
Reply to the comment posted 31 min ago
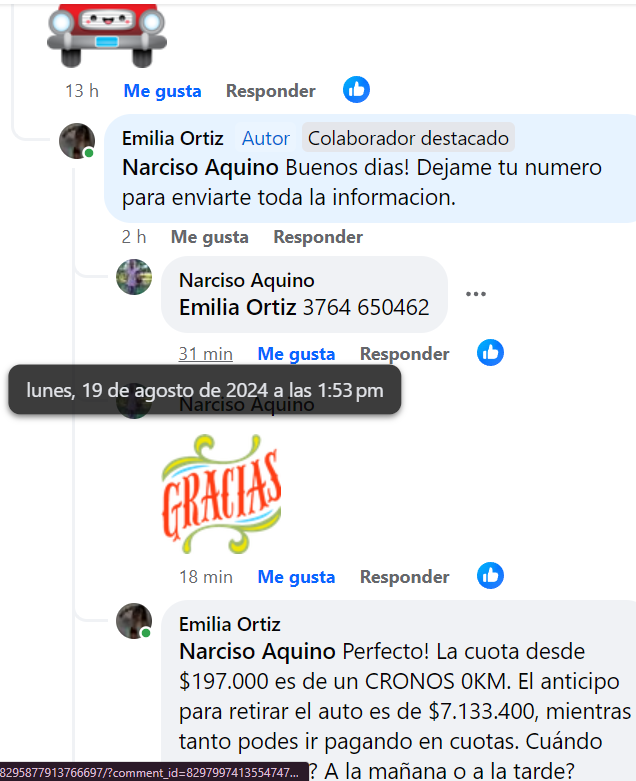pos(404,353)
